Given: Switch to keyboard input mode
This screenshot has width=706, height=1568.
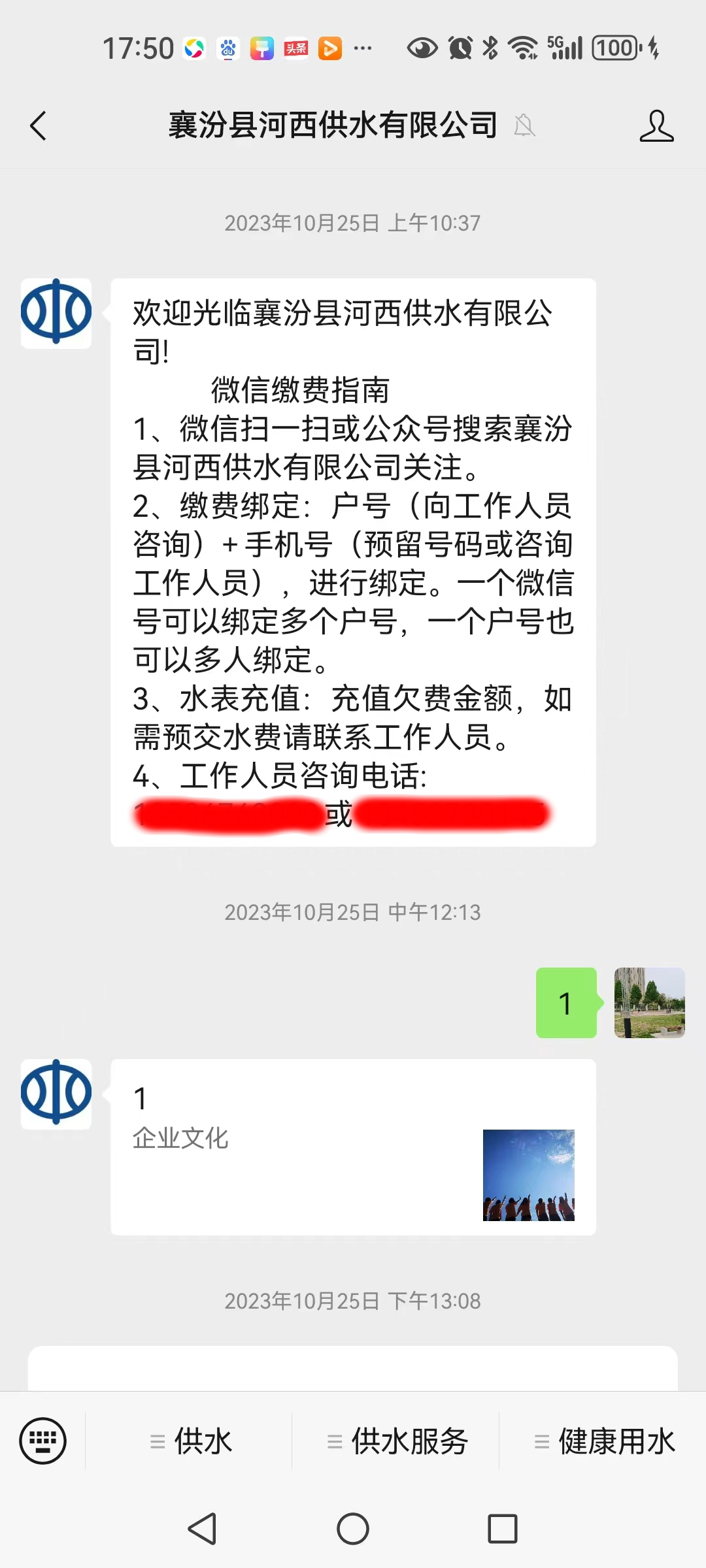Looking at the screenshot, I should (x=43, y=1441).
